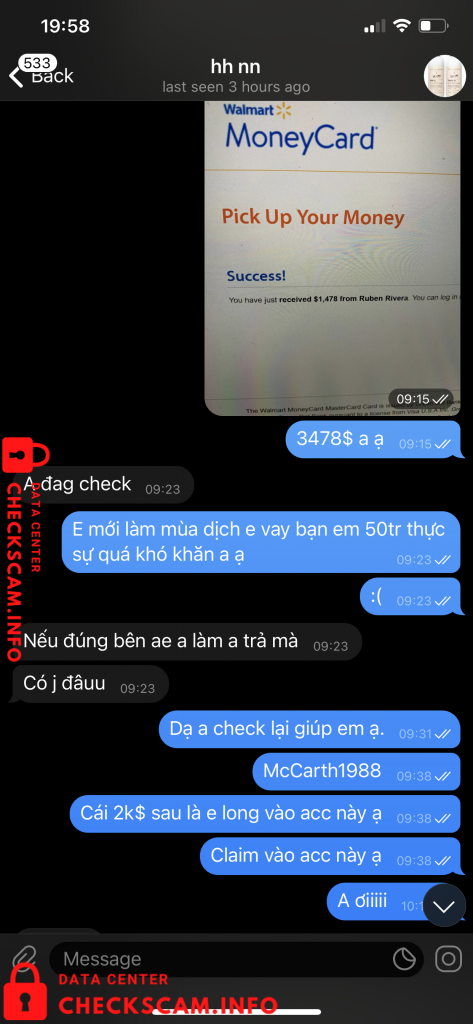Open the sticker panel icon

[404, 959]
